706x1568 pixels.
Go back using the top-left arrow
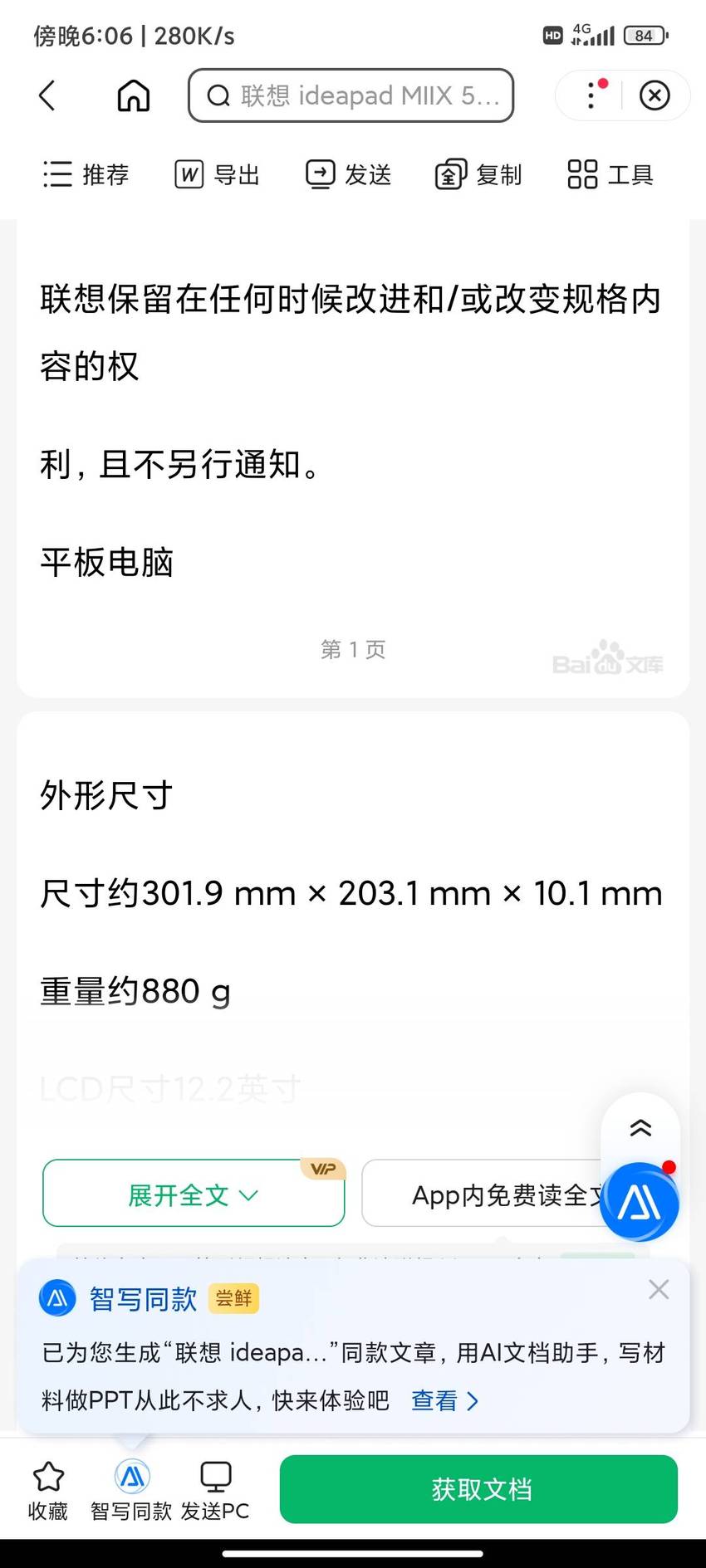[47, 95]
